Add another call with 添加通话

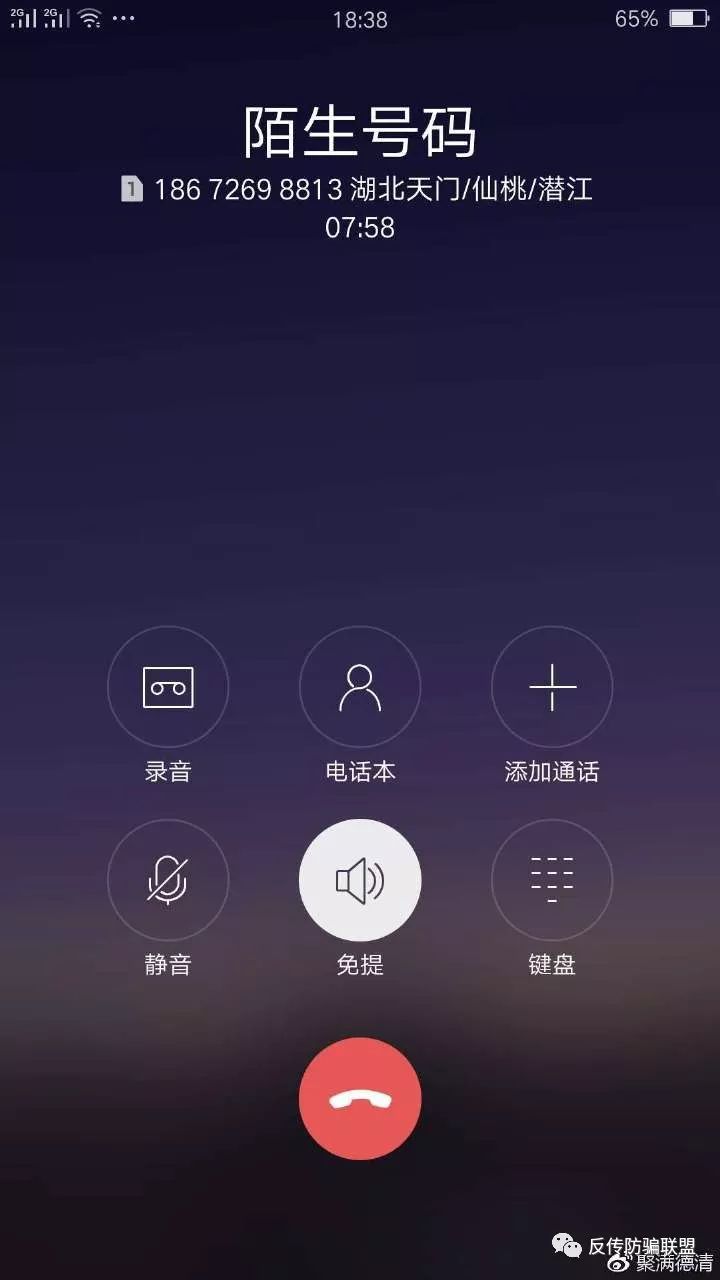tap(552, 687)
